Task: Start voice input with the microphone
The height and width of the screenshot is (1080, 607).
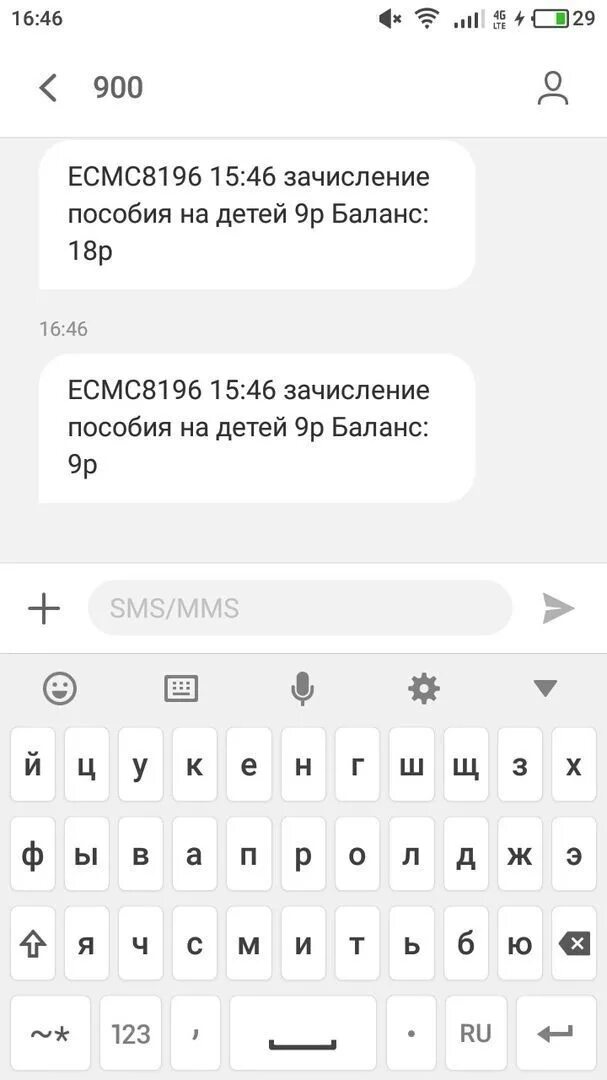Action: (x=302, y=689)
